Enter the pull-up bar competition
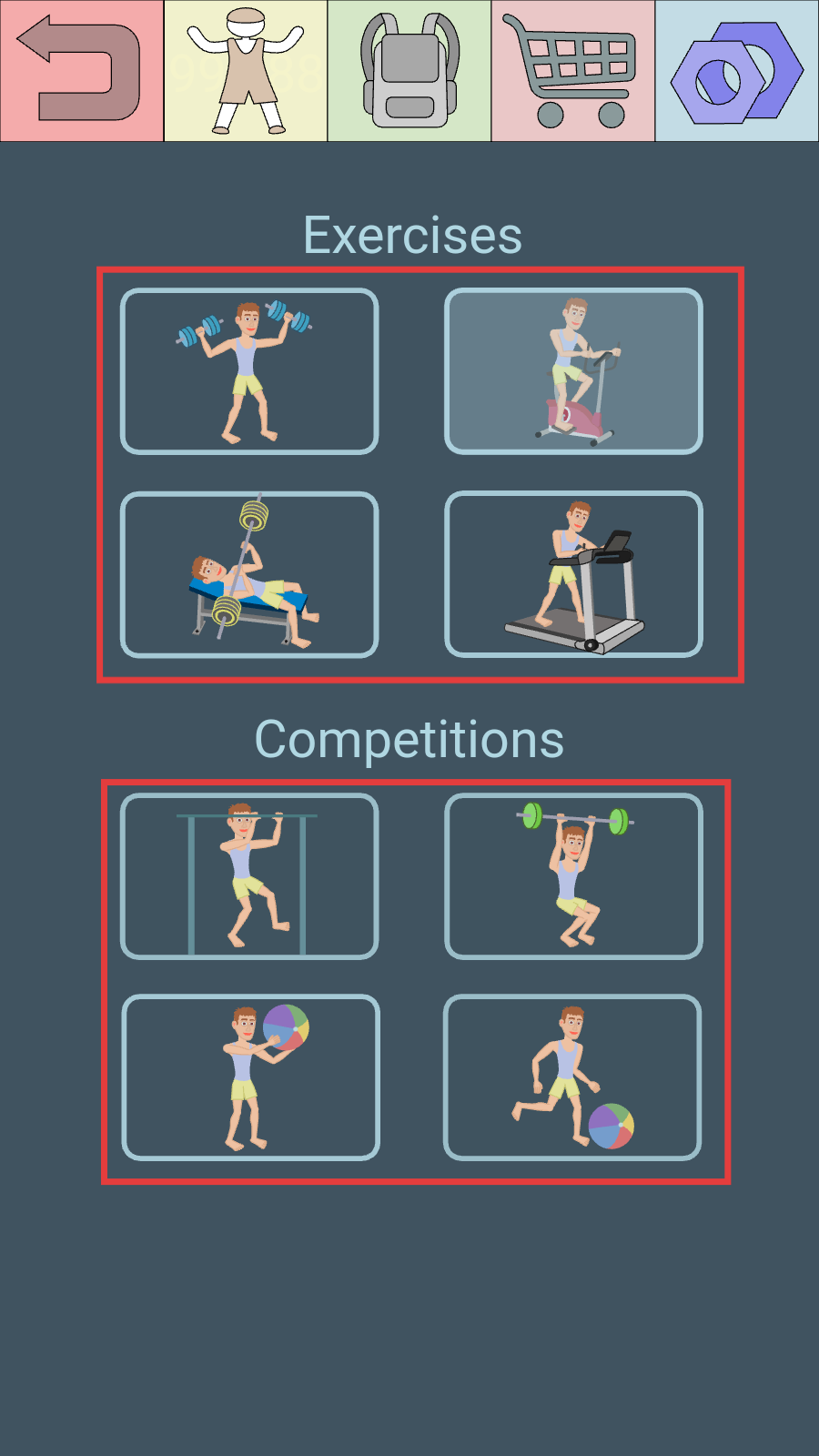 tap(249, 876)
